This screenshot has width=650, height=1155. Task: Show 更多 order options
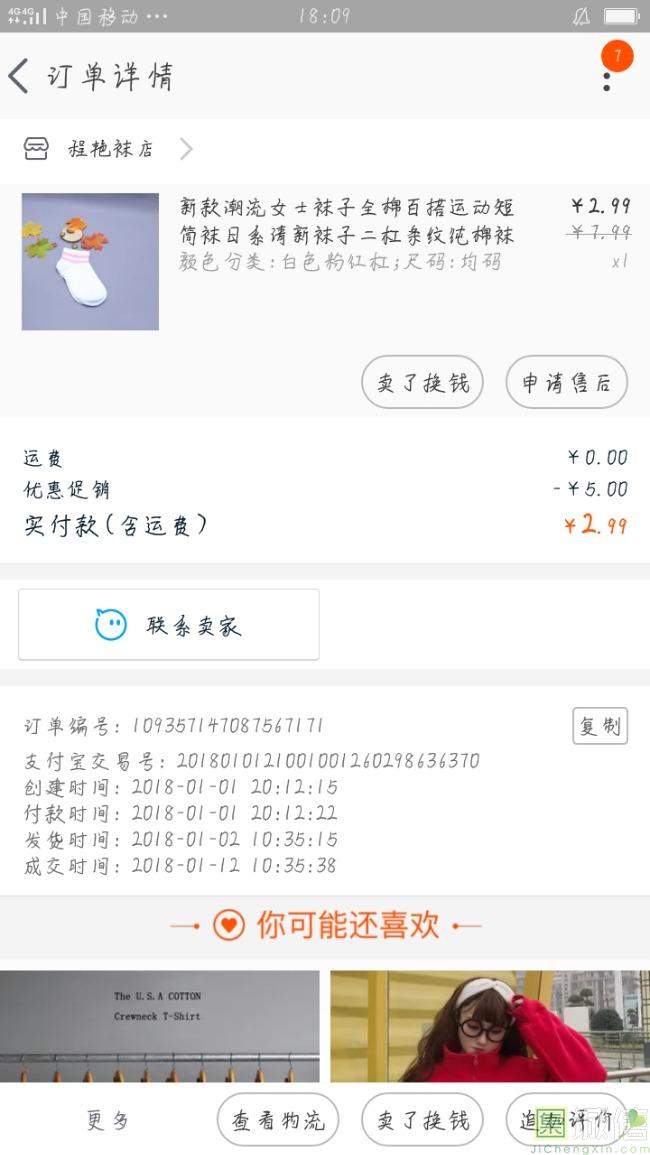pos(108,1120)
